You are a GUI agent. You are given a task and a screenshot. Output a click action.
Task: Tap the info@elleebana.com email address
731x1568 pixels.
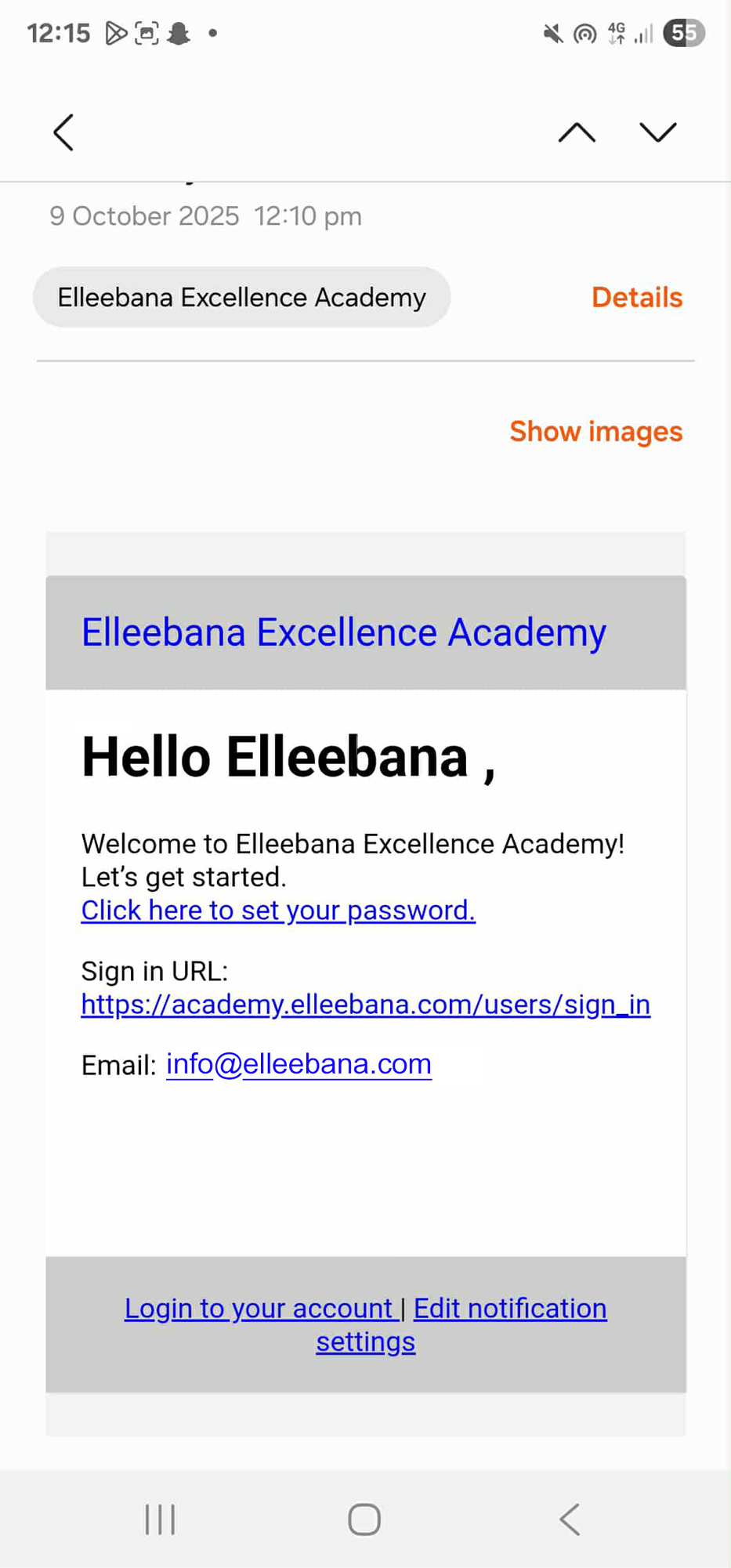click(x=299, y=1064)
